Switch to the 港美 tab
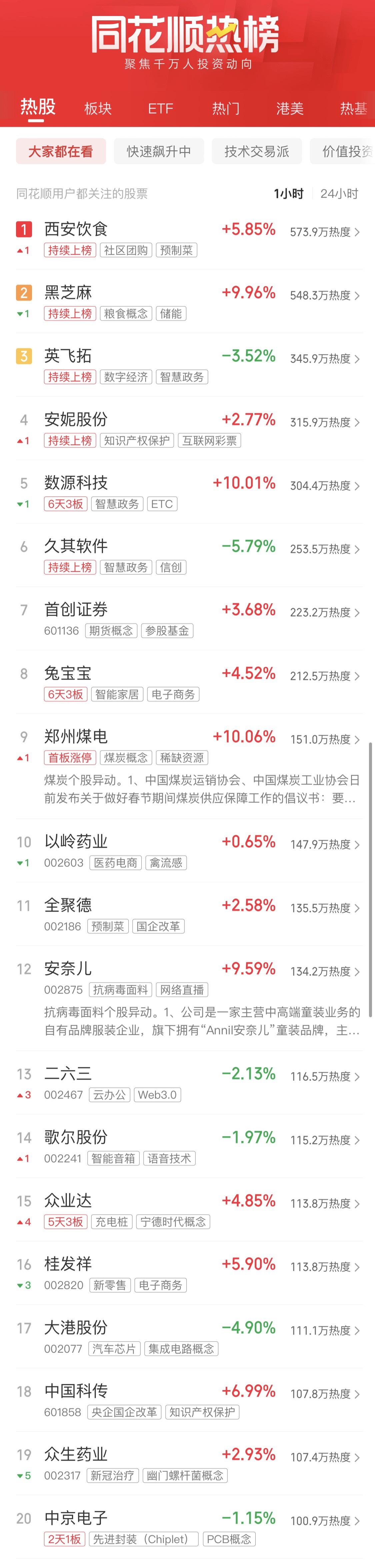This screenshot has width=375, height=1568. 290,109
